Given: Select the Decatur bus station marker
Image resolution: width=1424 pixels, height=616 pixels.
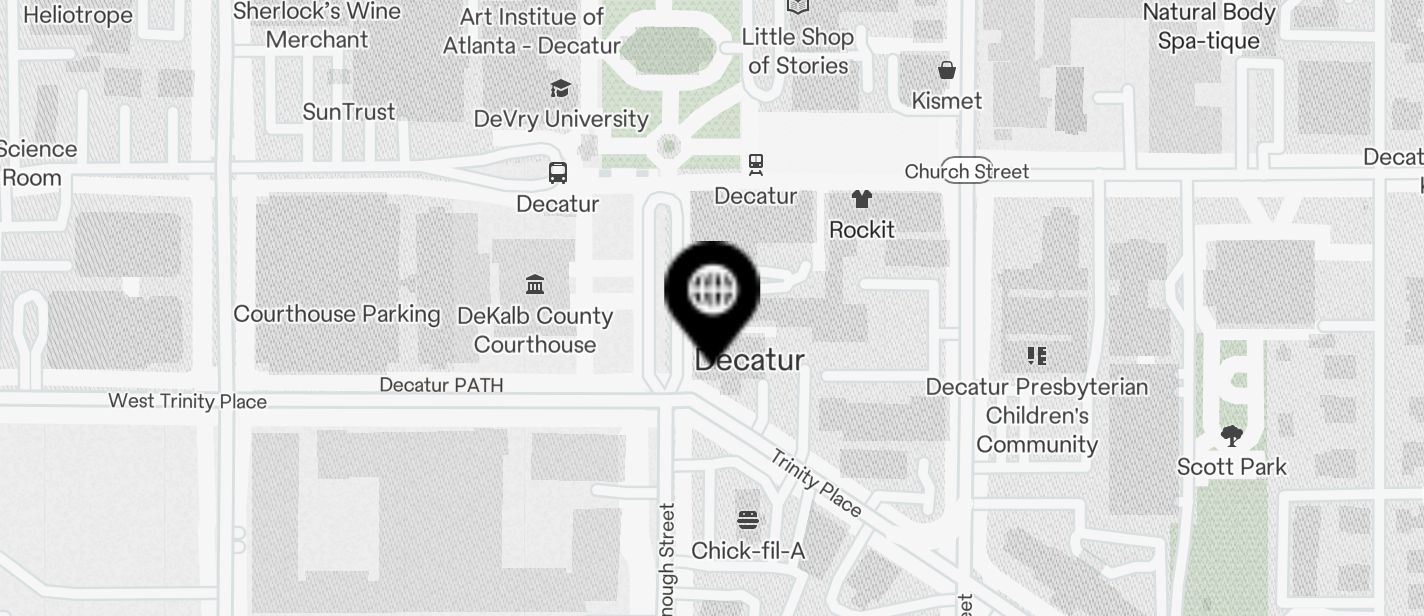Looking at the screenshot, I should pos(558,173).
